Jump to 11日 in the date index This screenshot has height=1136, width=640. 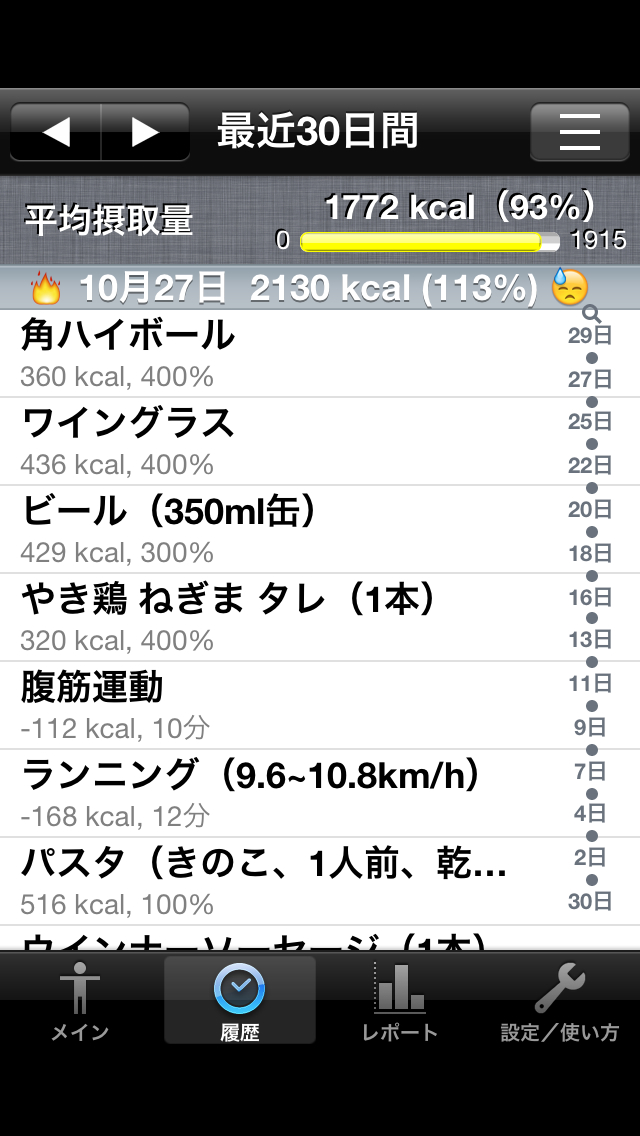[x=590, y=683]
